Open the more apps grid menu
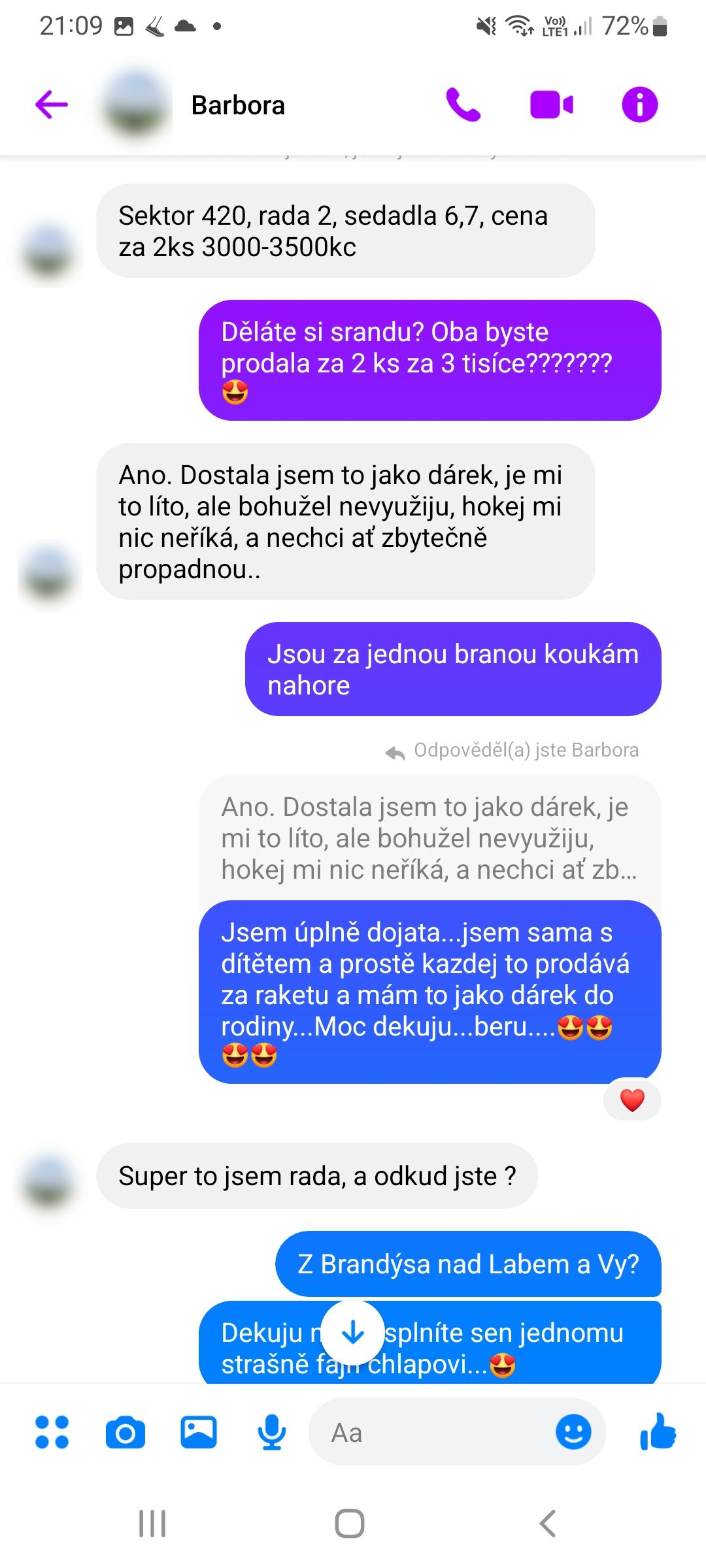The width and height of the screenshot is (706, 1568). (52, 1432)
